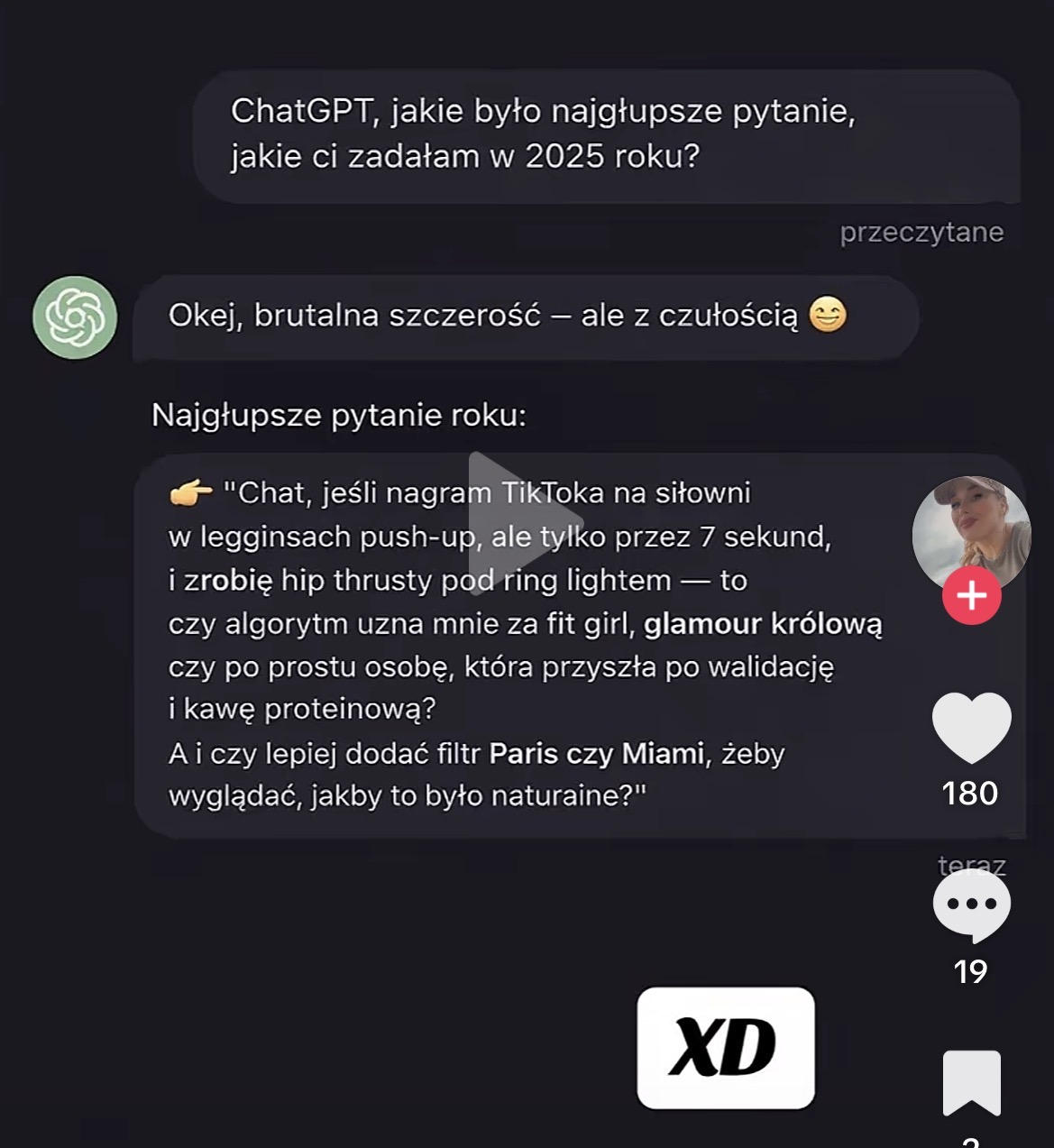Open the comments on this video
1054x1148 pixels.
coord(971,906)
